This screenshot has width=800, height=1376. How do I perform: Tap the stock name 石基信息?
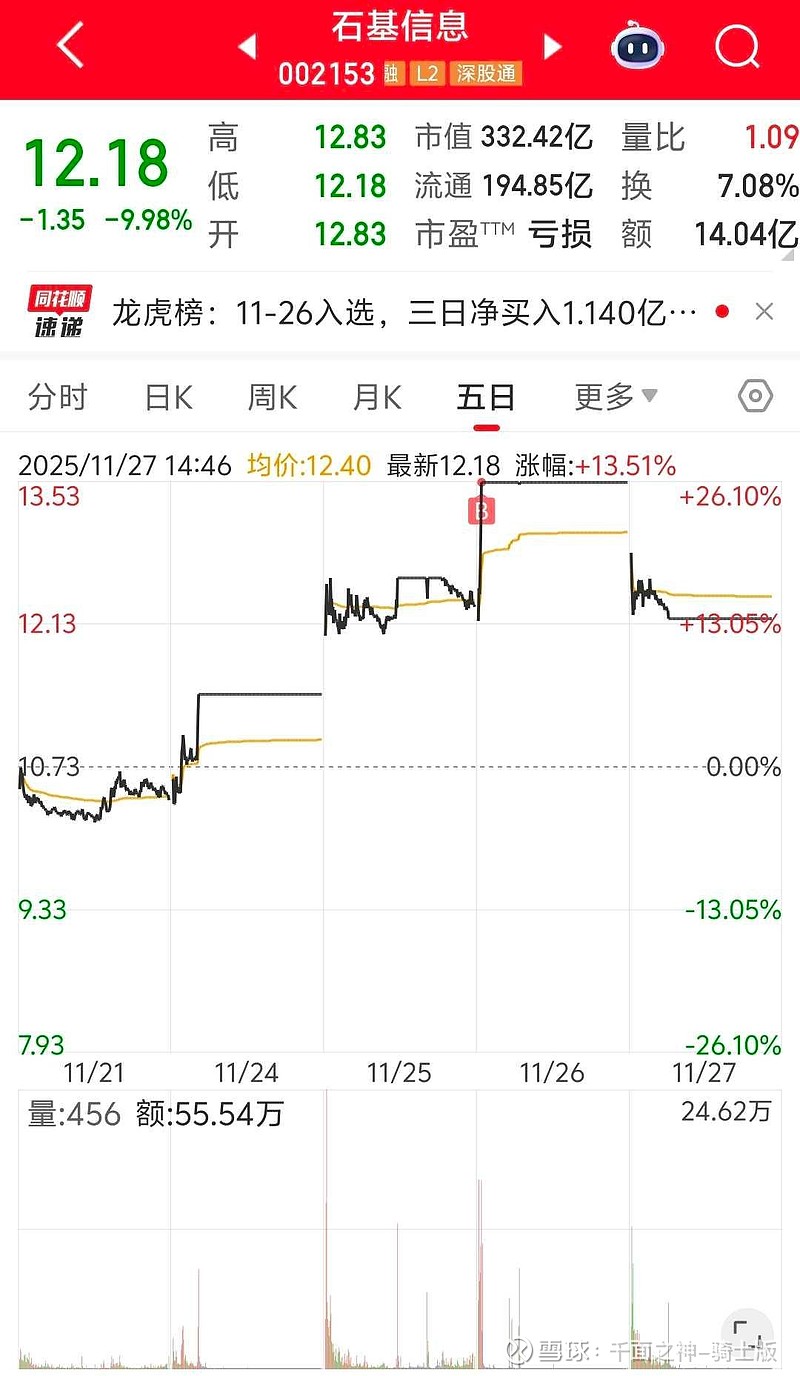click(400, 28)
